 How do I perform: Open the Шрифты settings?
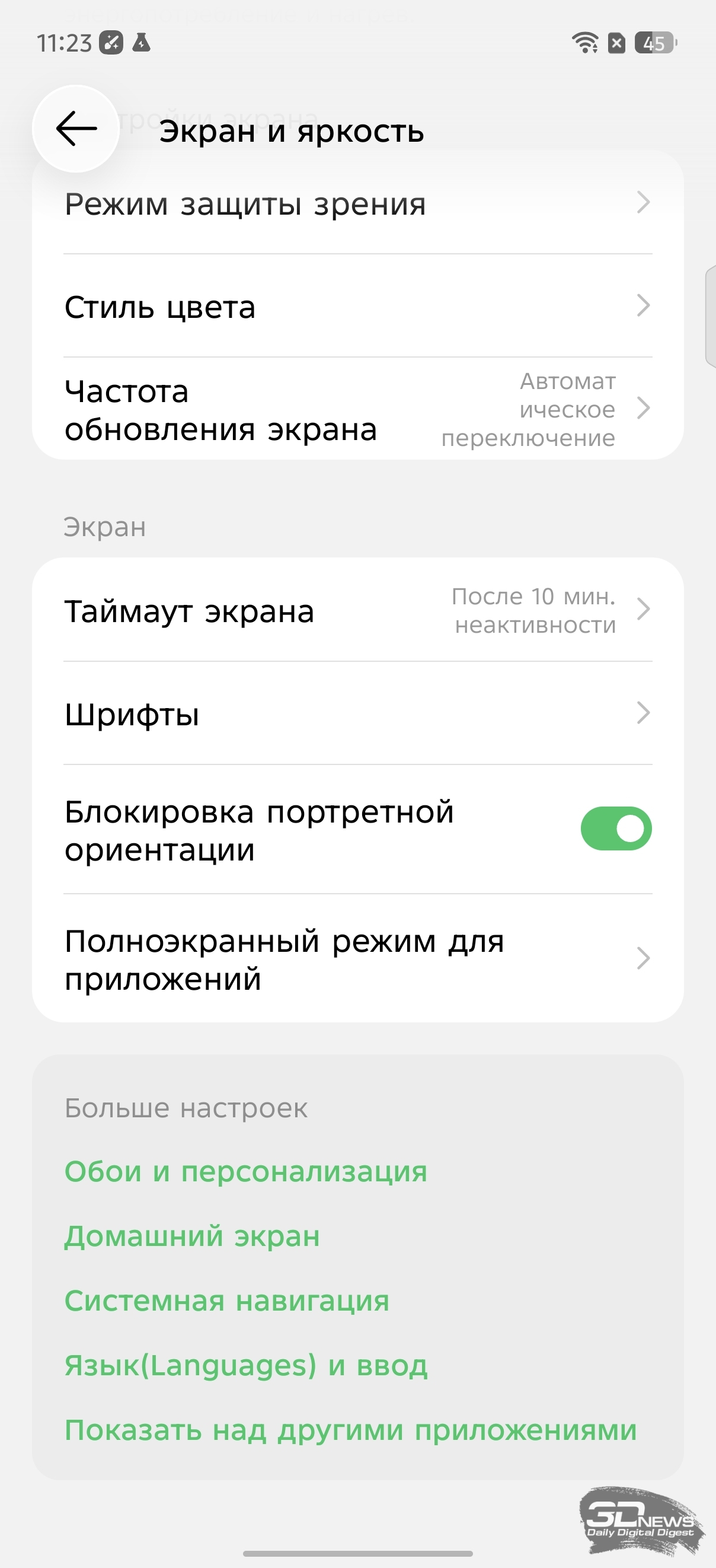[357, 713]
